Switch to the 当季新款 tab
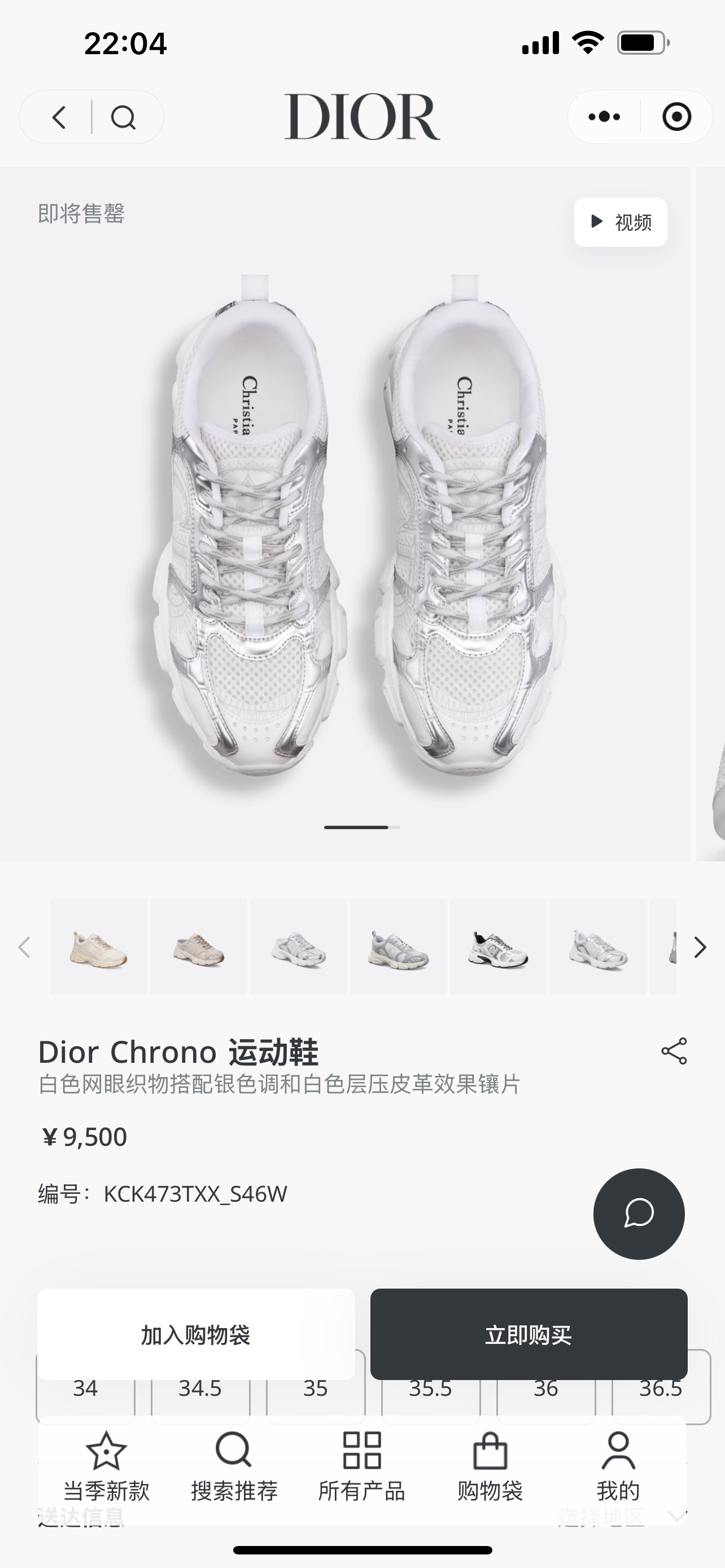725x1568 pixels. click(x=107, y=1467)
